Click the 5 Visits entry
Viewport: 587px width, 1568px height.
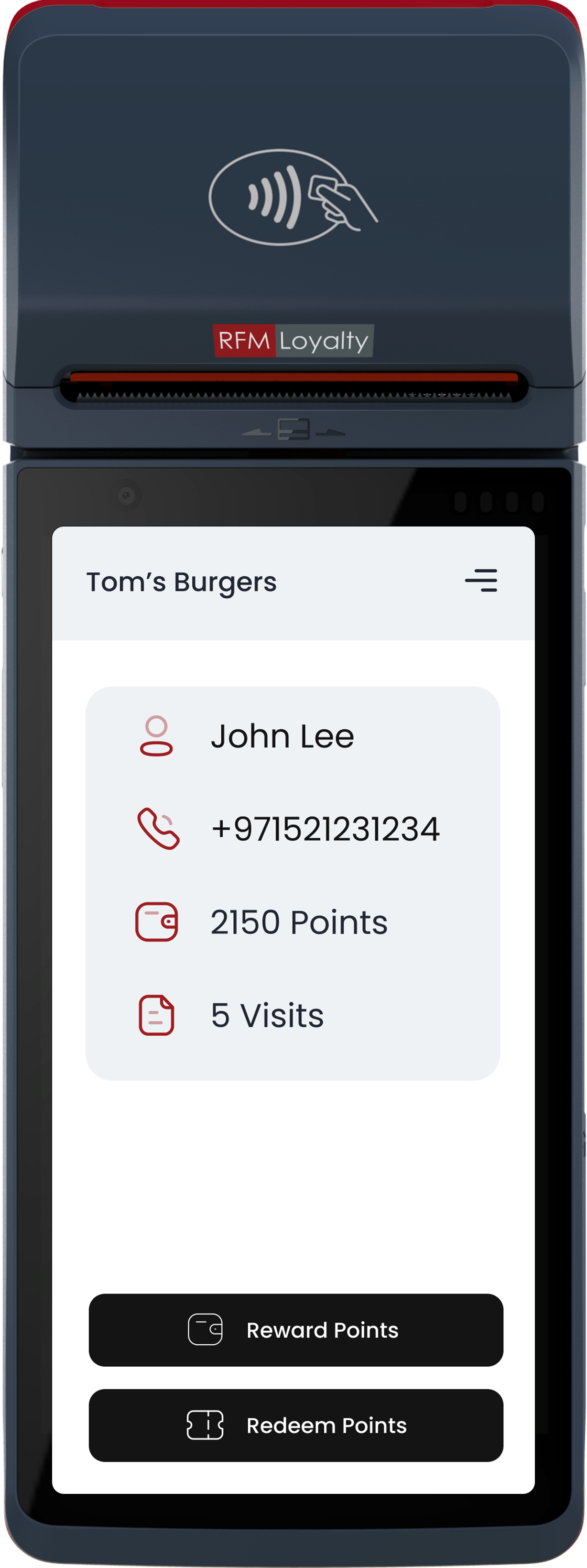266,1013
